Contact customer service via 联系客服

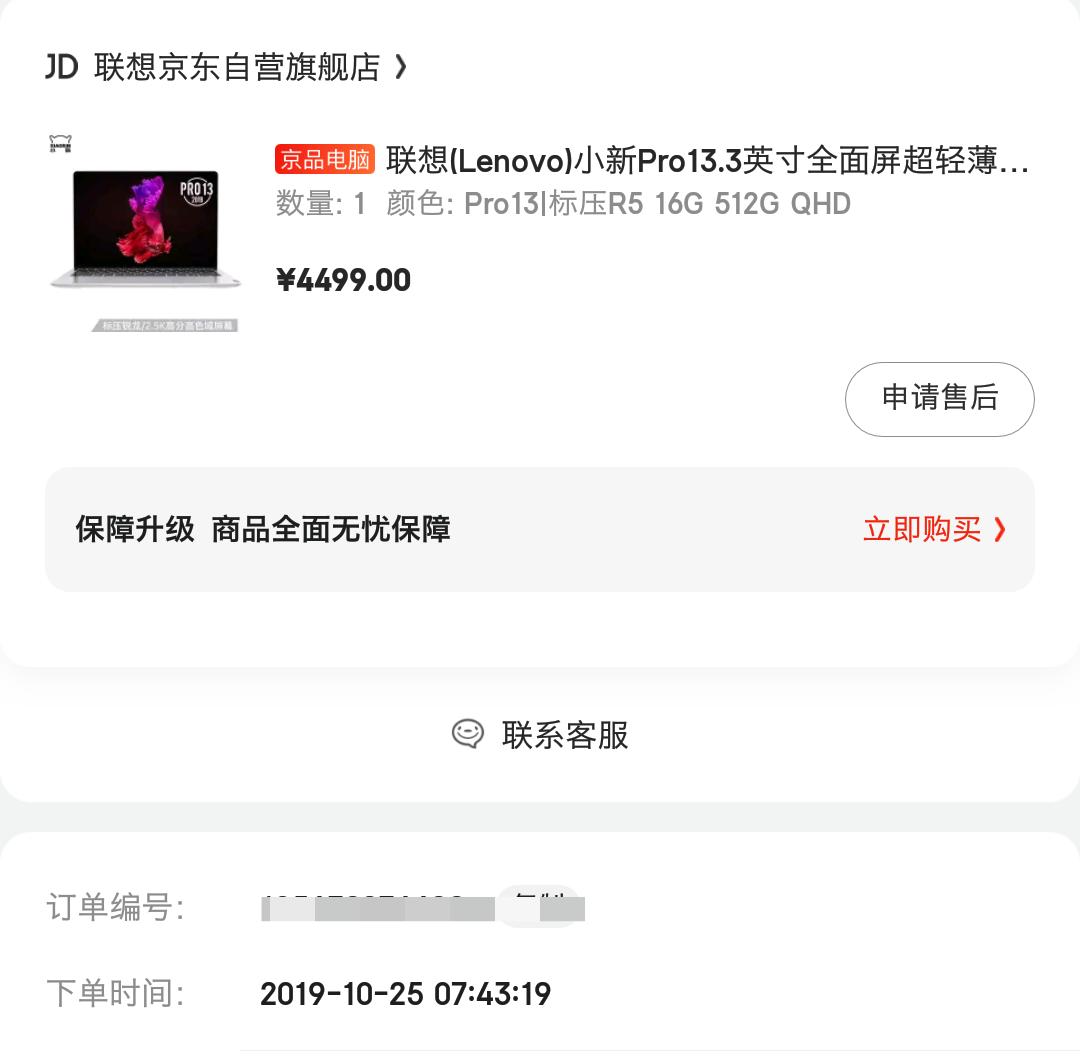541,735
